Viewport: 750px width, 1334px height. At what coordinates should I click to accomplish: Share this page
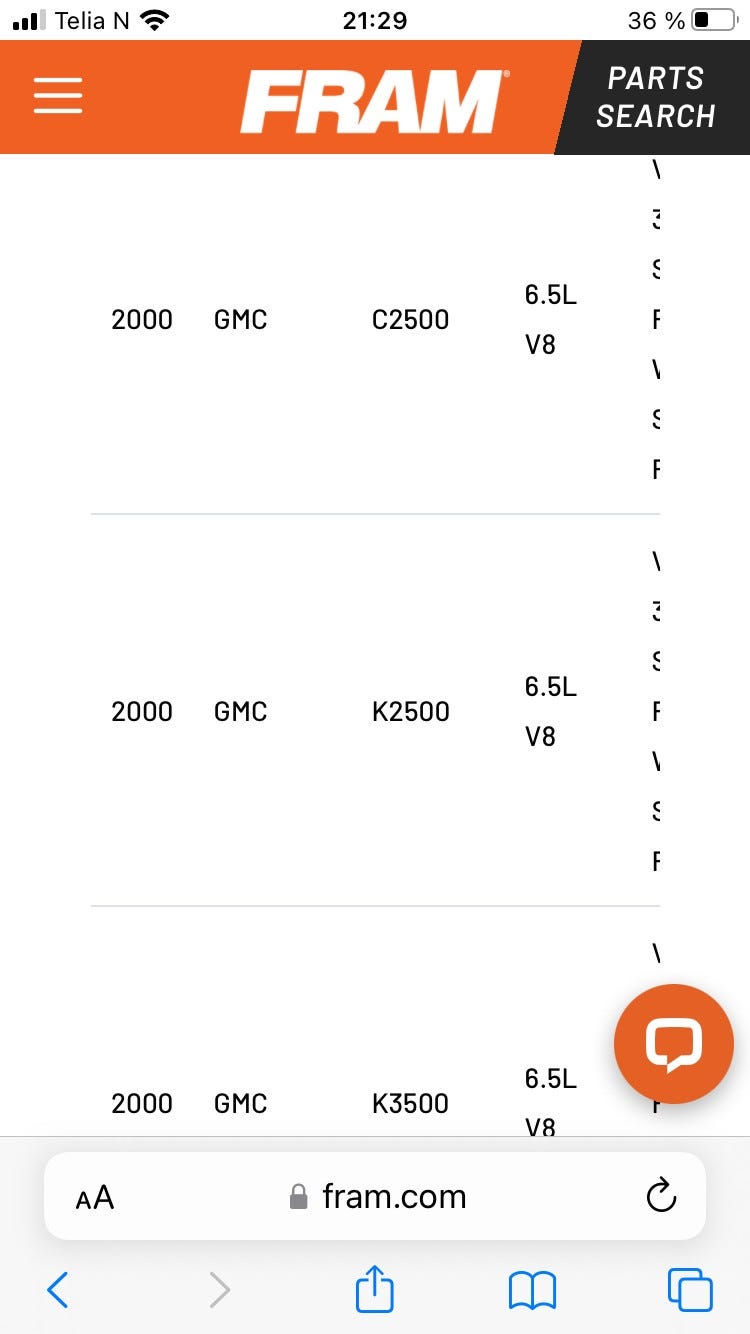(x=375, y=1289)
